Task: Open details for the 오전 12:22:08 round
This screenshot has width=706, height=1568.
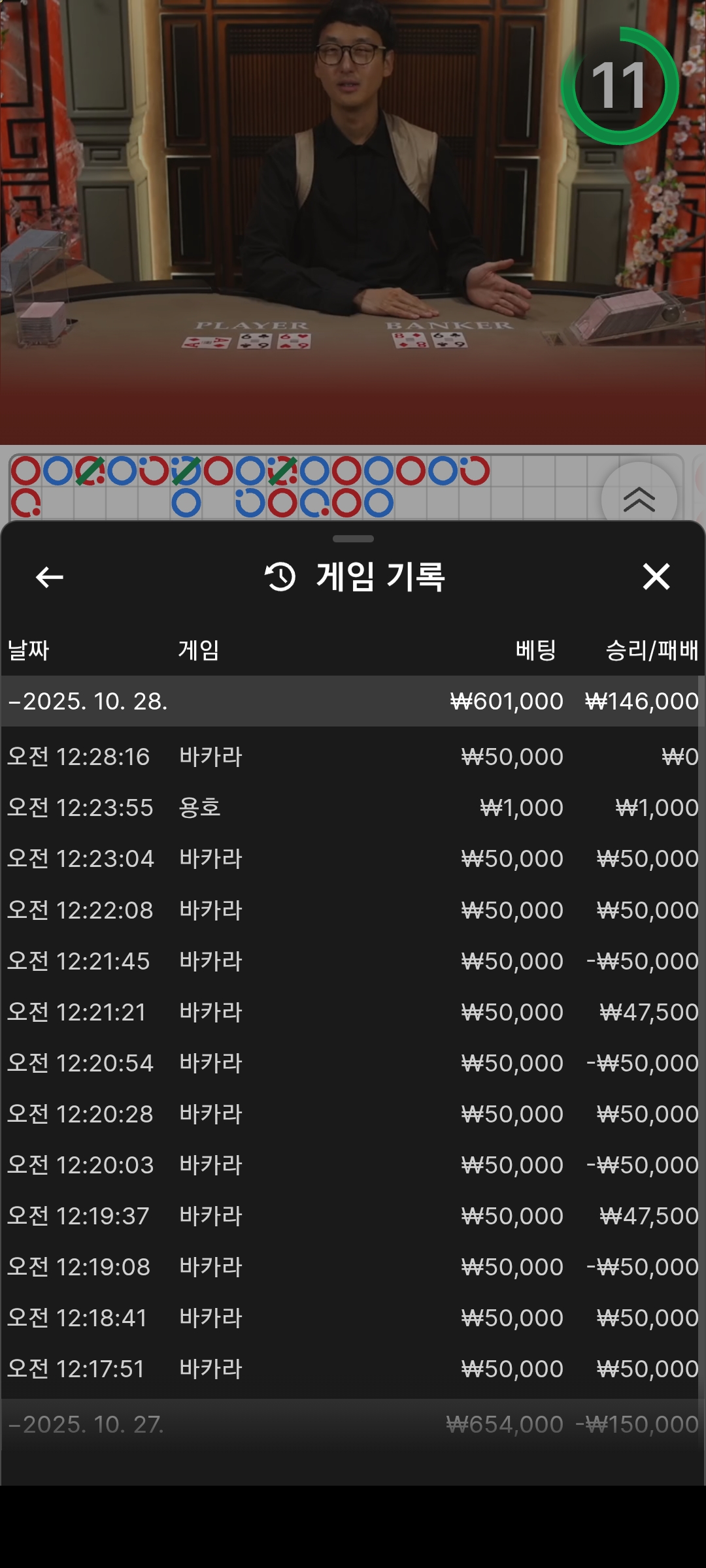Action: pos(353,910)
